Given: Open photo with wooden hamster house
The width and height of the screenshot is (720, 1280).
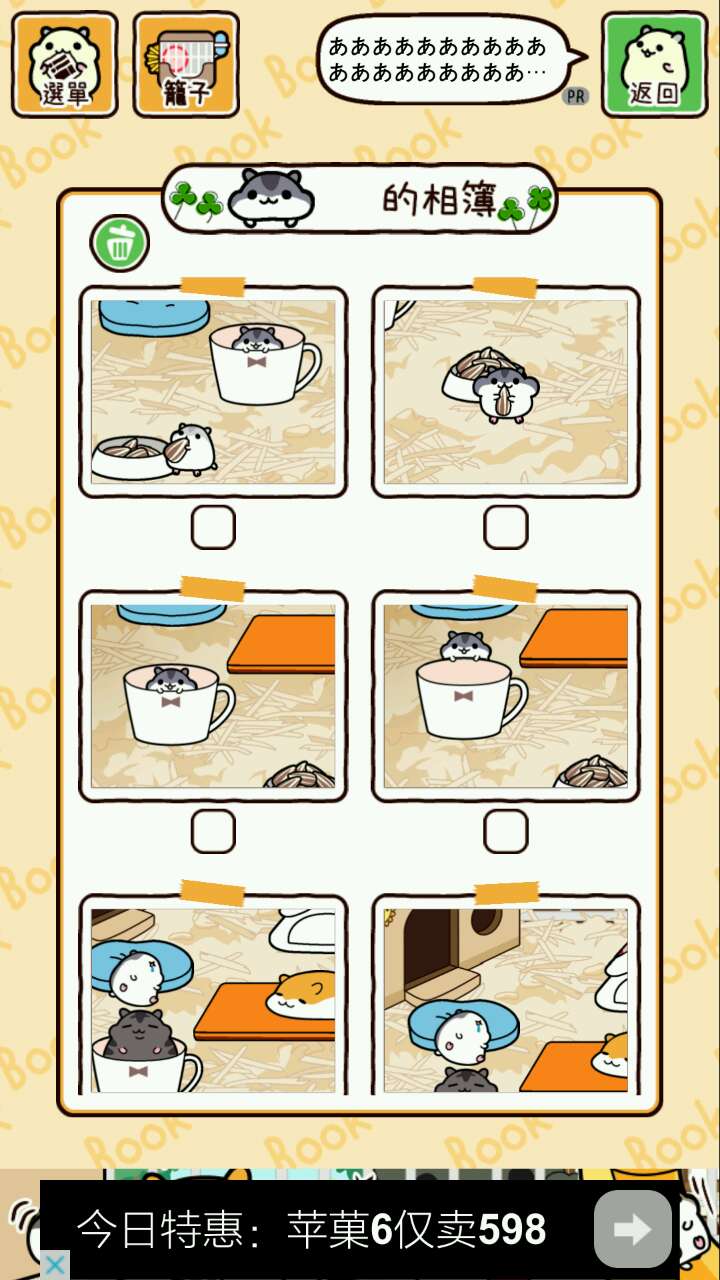Looking at the screenshot, I should pos(506,1000).
